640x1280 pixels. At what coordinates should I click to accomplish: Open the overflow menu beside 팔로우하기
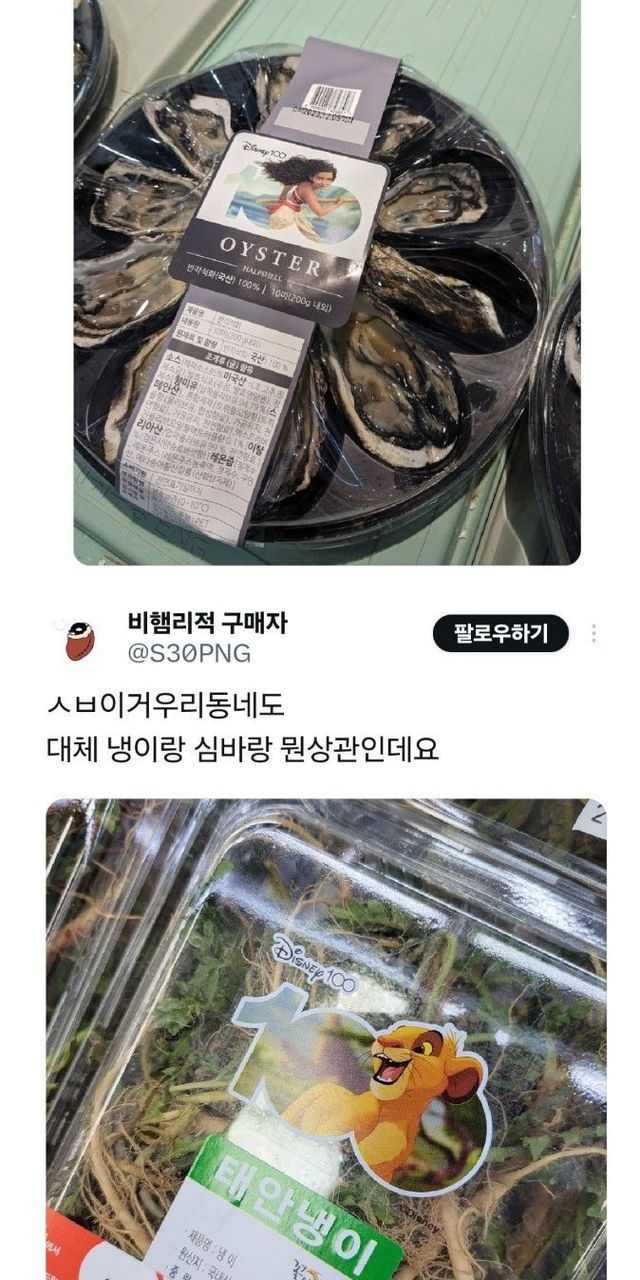click(x=594, y=634)
